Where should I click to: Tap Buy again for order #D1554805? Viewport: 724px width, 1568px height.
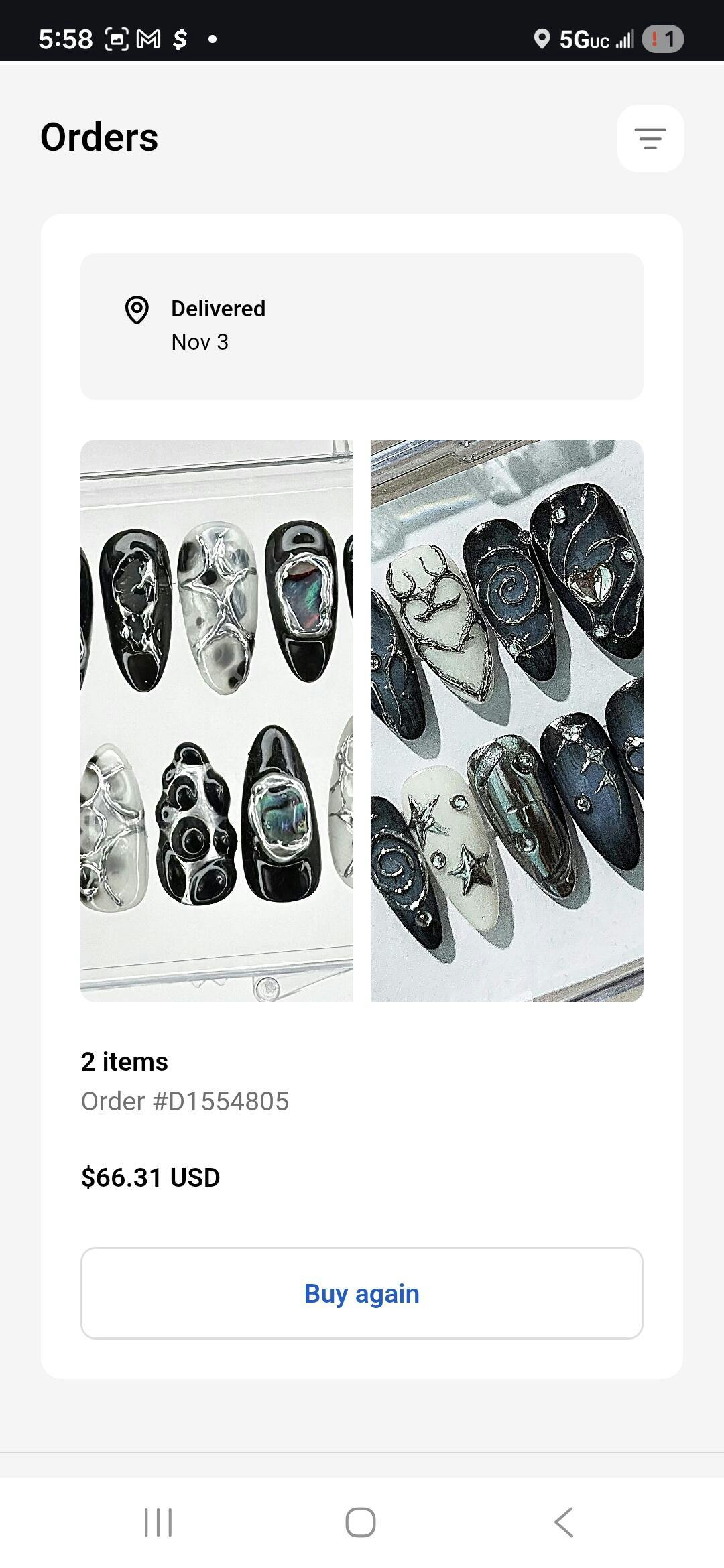coord(361,1293)
